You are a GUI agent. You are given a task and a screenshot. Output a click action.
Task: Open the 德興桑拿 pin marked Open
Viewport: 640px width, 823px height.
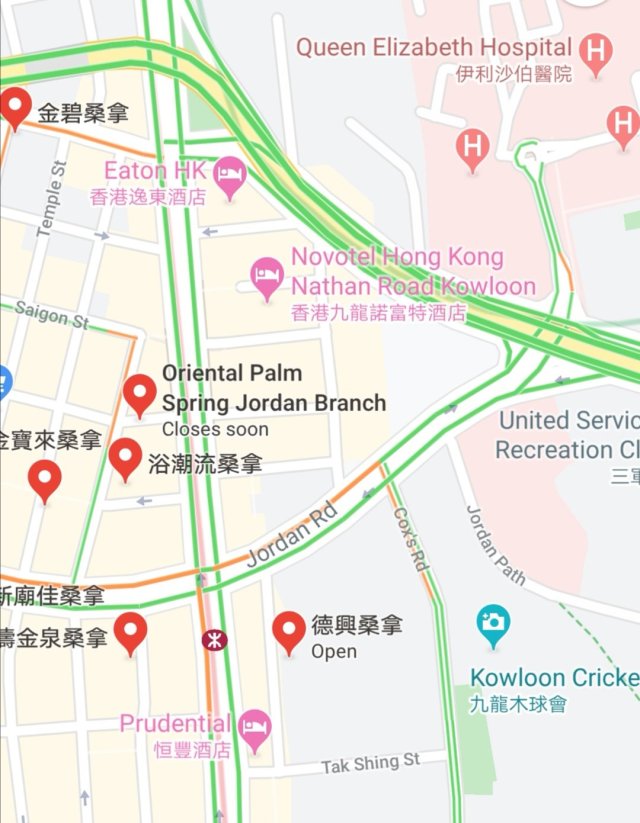point(289,632)
